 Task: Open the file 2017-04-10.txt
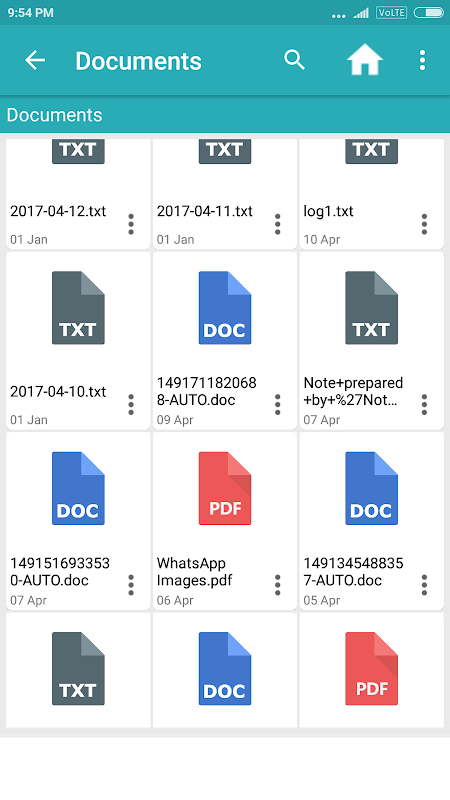coord(78,341)
